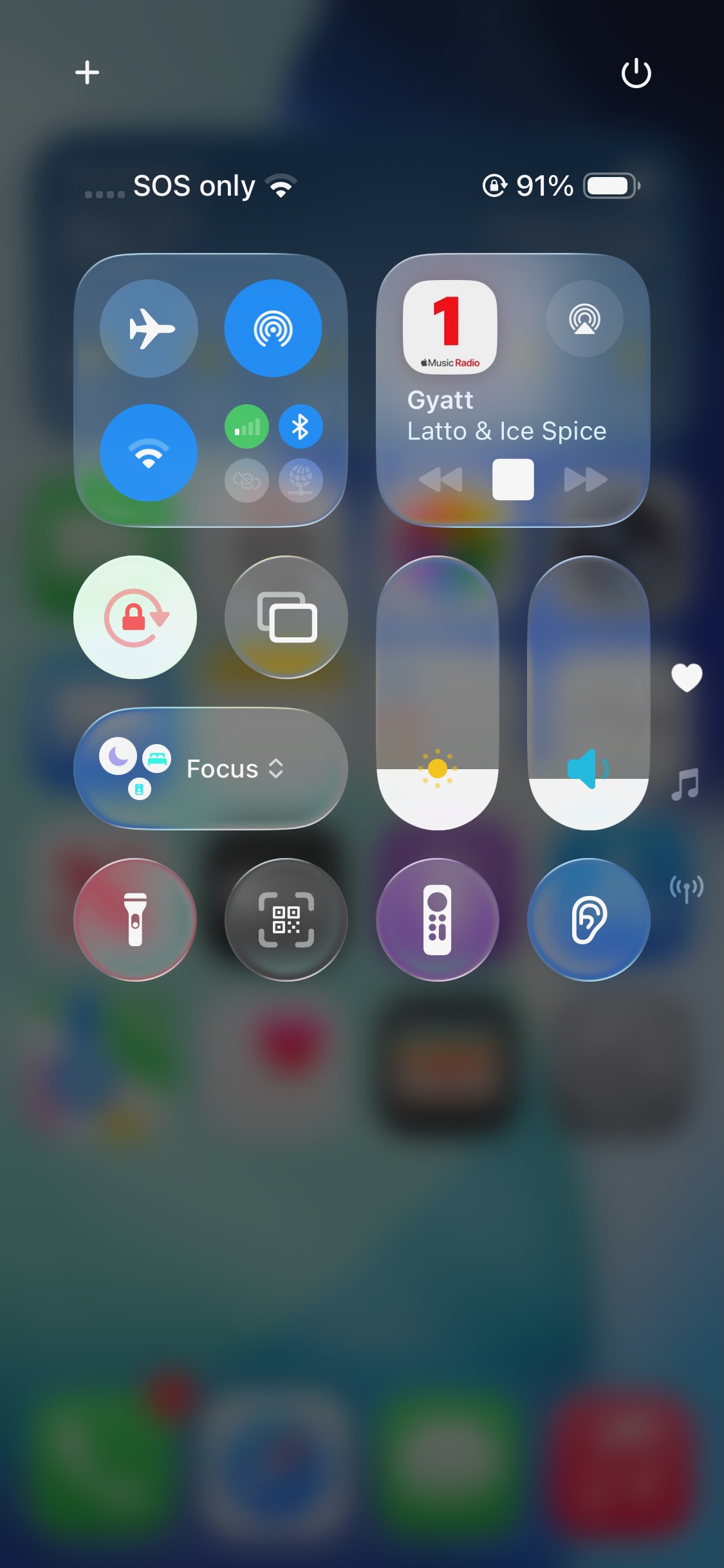Go back to the previous track

point(441,480)
